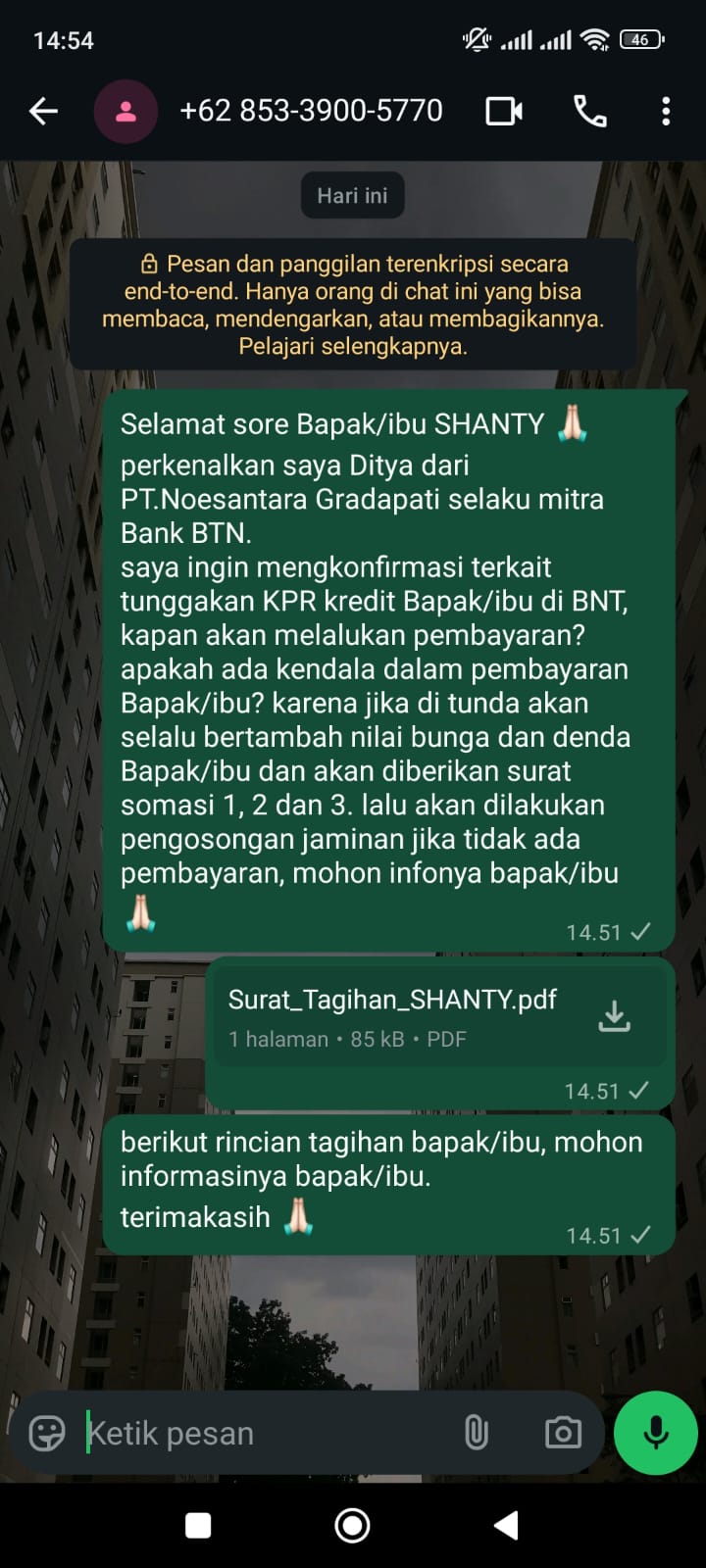This screenshot has height=1568, width=706.
Task: Download Surat_Tagihan_SHANTY.pdf
Action: pos(615,1017)
